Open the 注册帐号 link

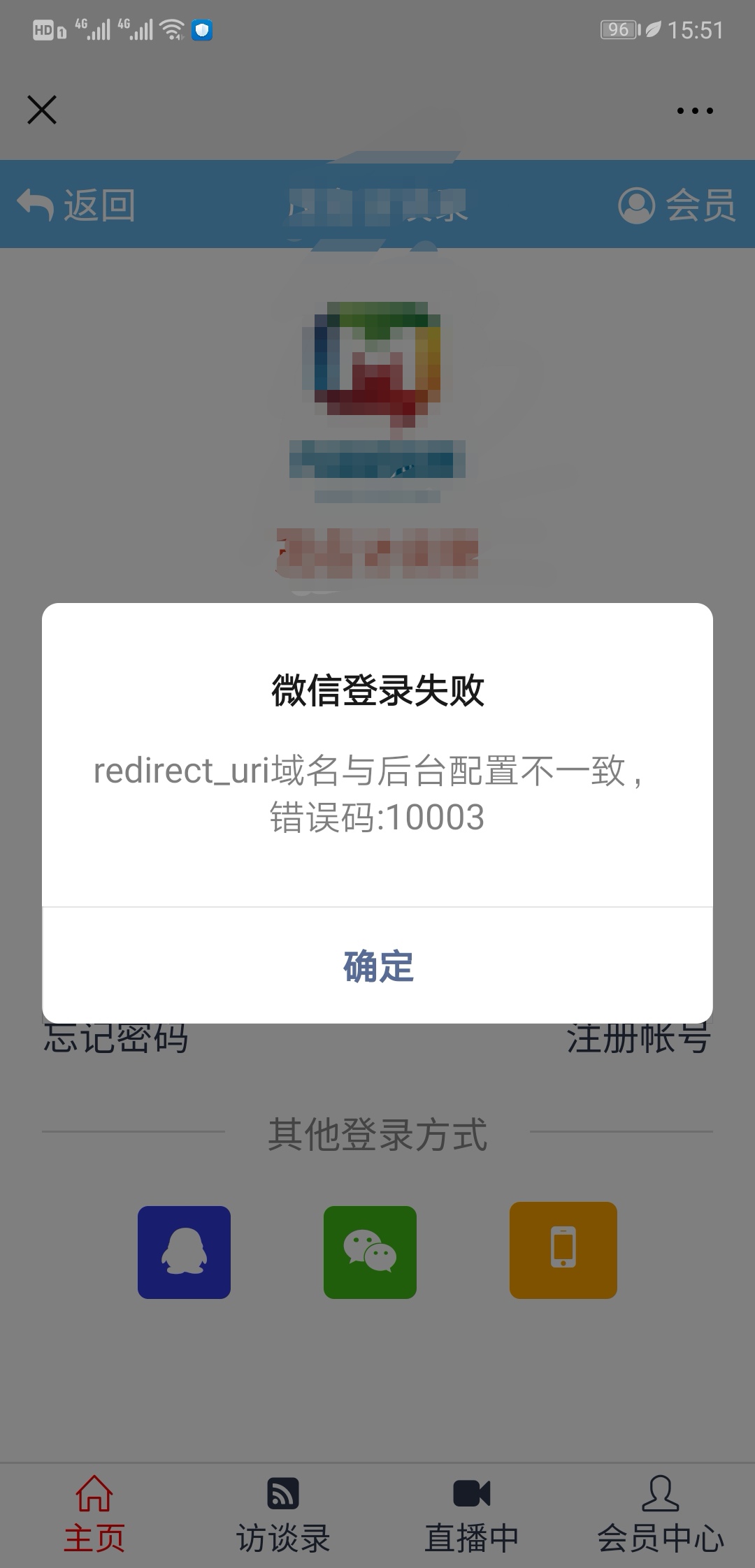click(638, 1038)
